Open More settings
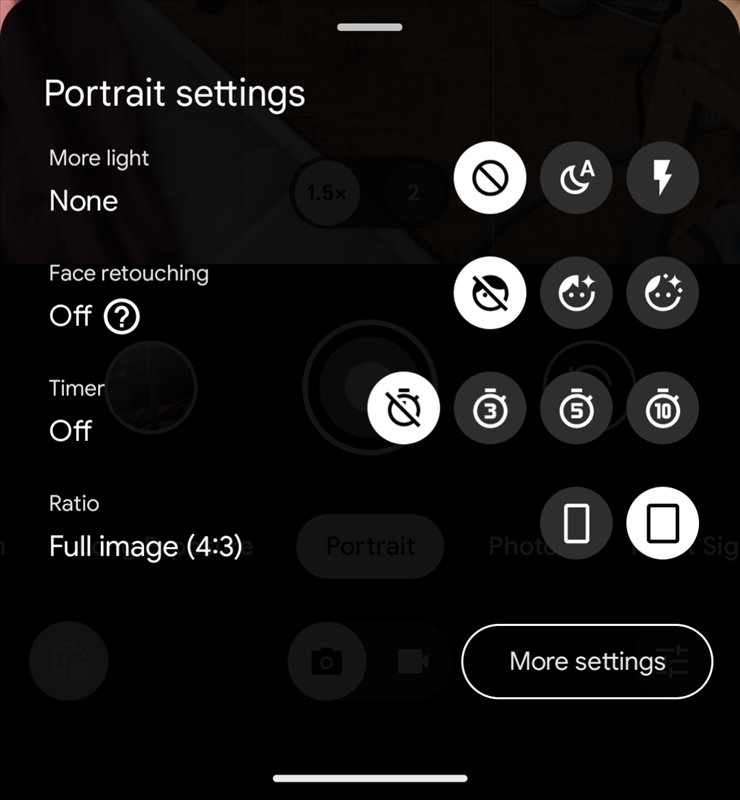 point(587,661)
